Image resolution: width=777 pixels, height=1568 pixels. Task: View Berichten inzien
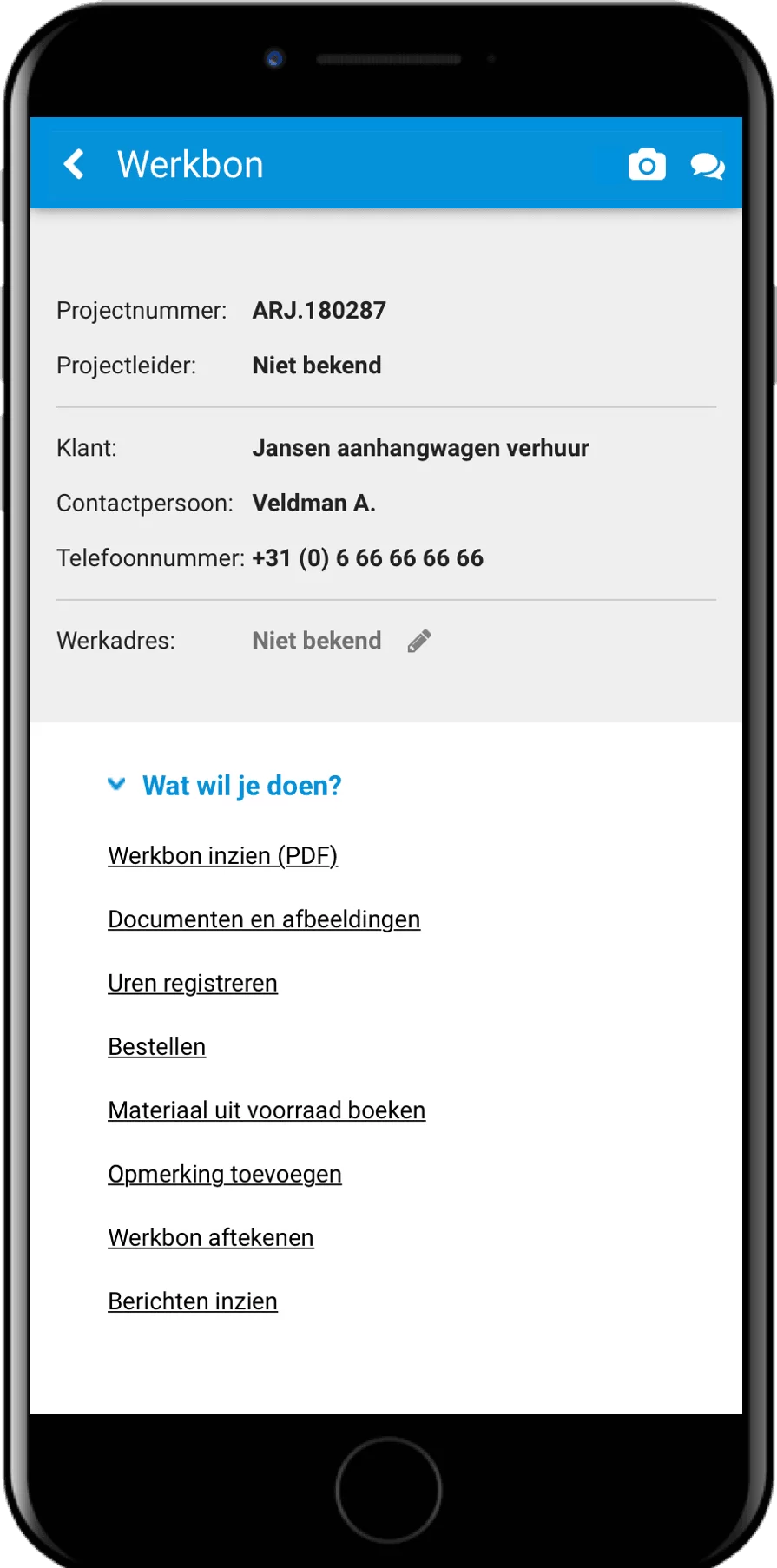(193, 1301)
